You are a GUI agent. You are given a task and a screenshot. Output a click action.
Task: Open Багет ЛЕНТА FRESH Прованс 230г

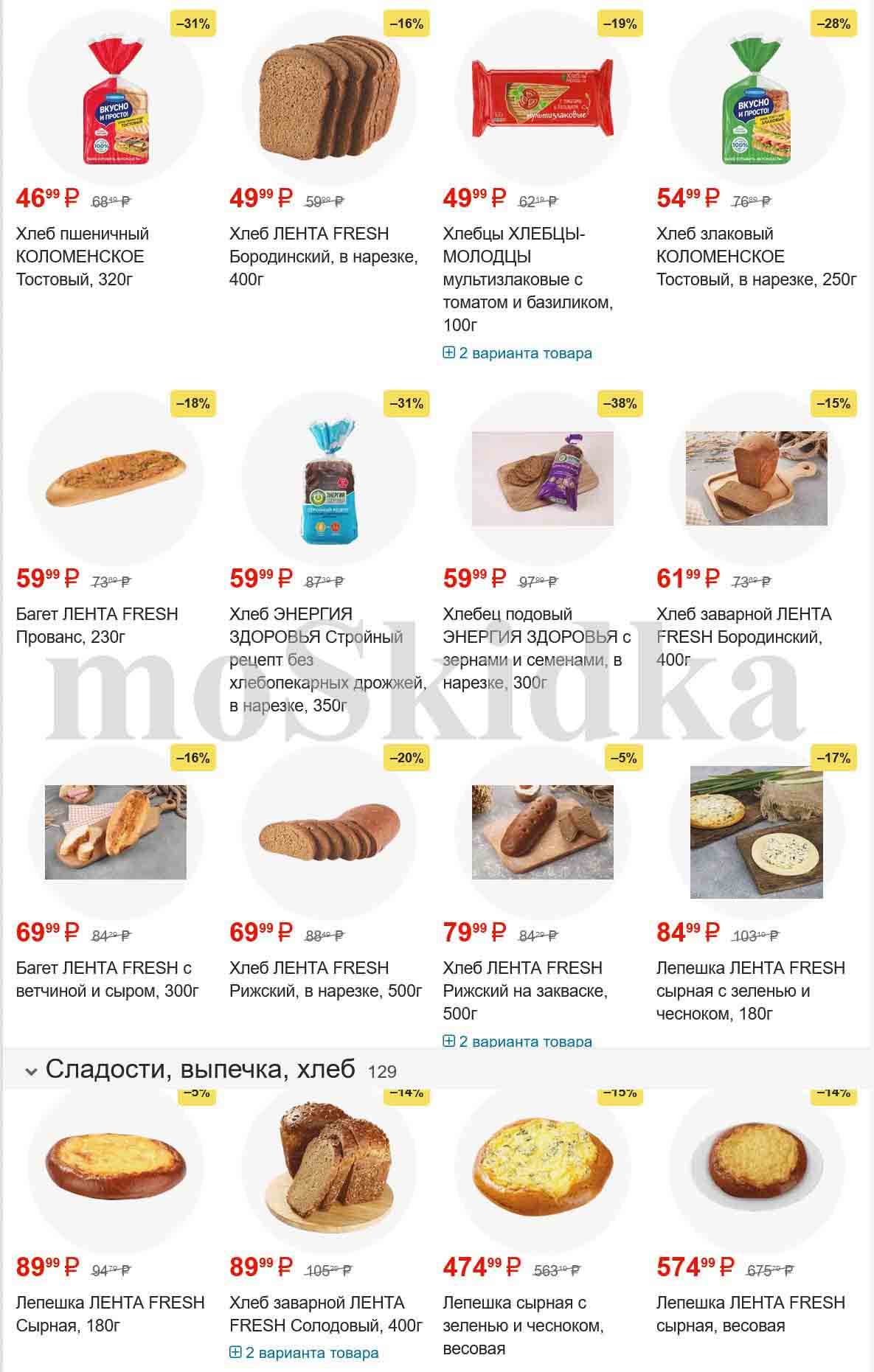pyautogui.click(x=97, y=624)
